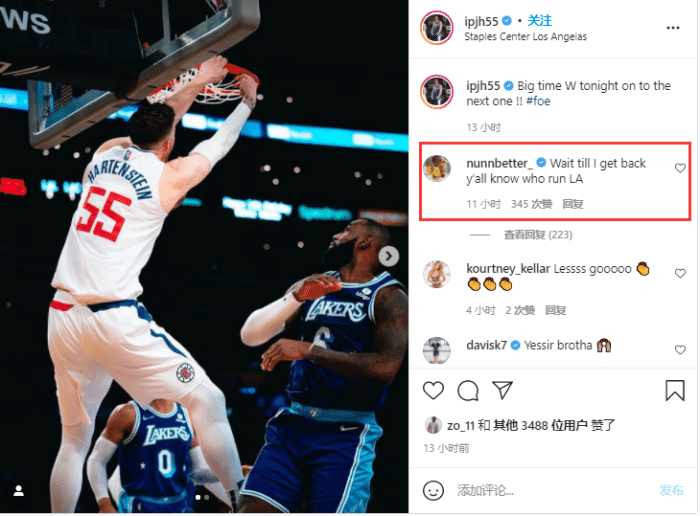
Task: Share the post via paper plane icon
Action: [503, 390]
